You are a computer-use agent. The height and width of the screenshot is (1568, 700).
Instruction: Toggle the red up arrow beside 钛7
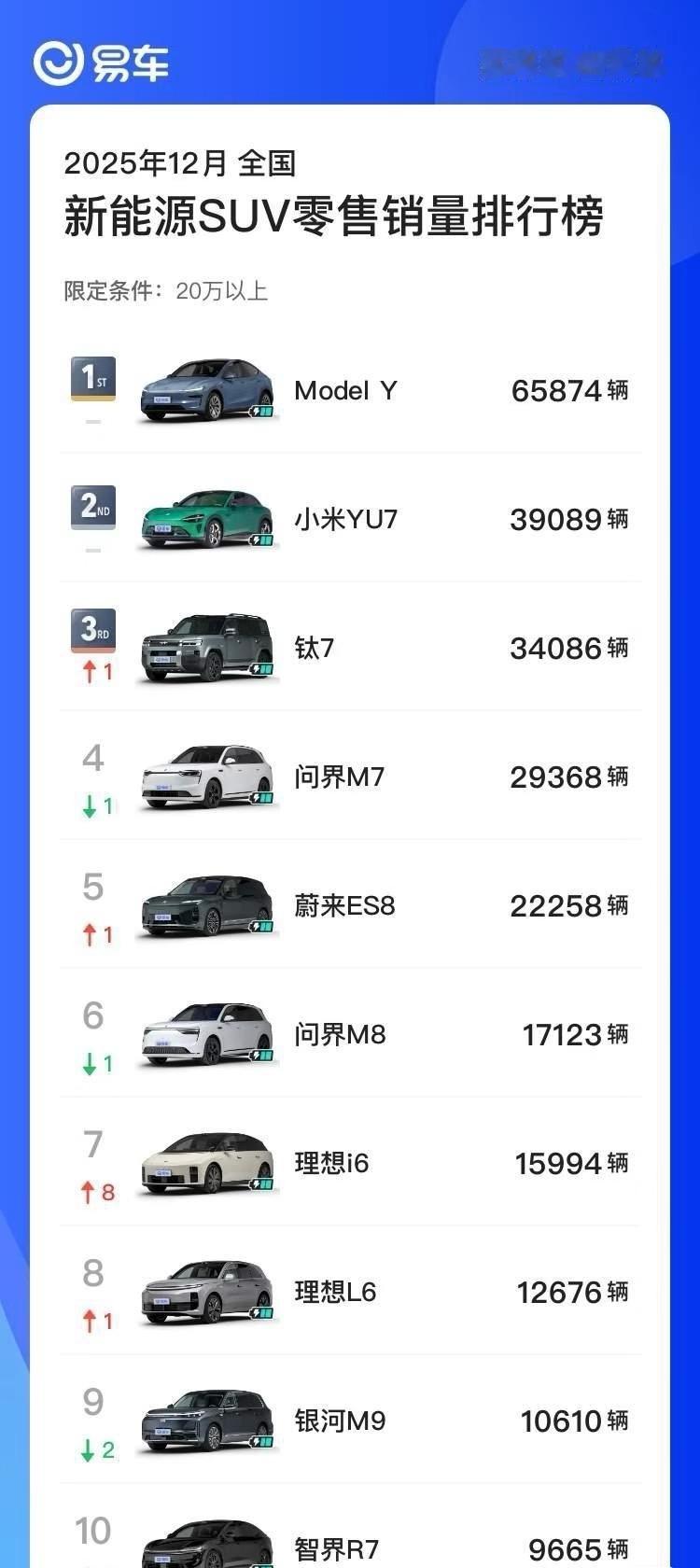(91, 670)
